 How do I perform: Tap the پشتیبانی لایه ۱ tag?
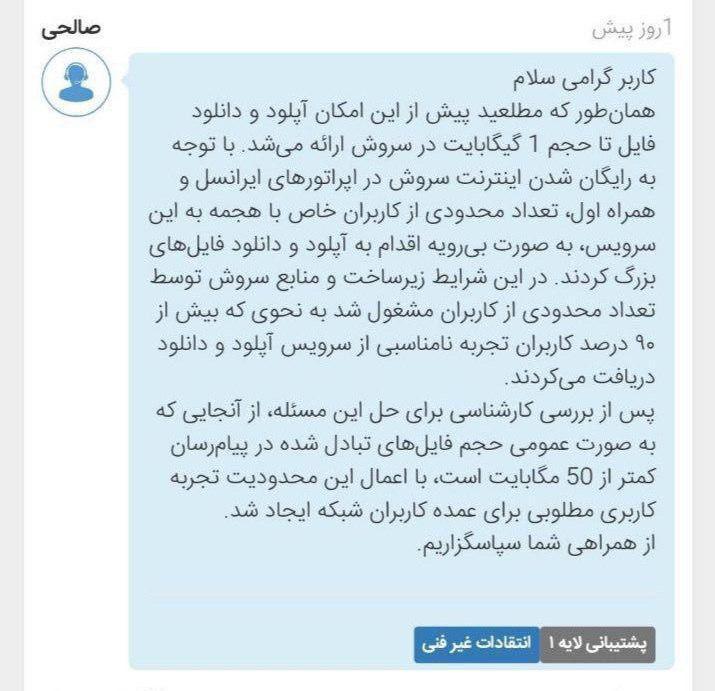[x=597, y=645]
